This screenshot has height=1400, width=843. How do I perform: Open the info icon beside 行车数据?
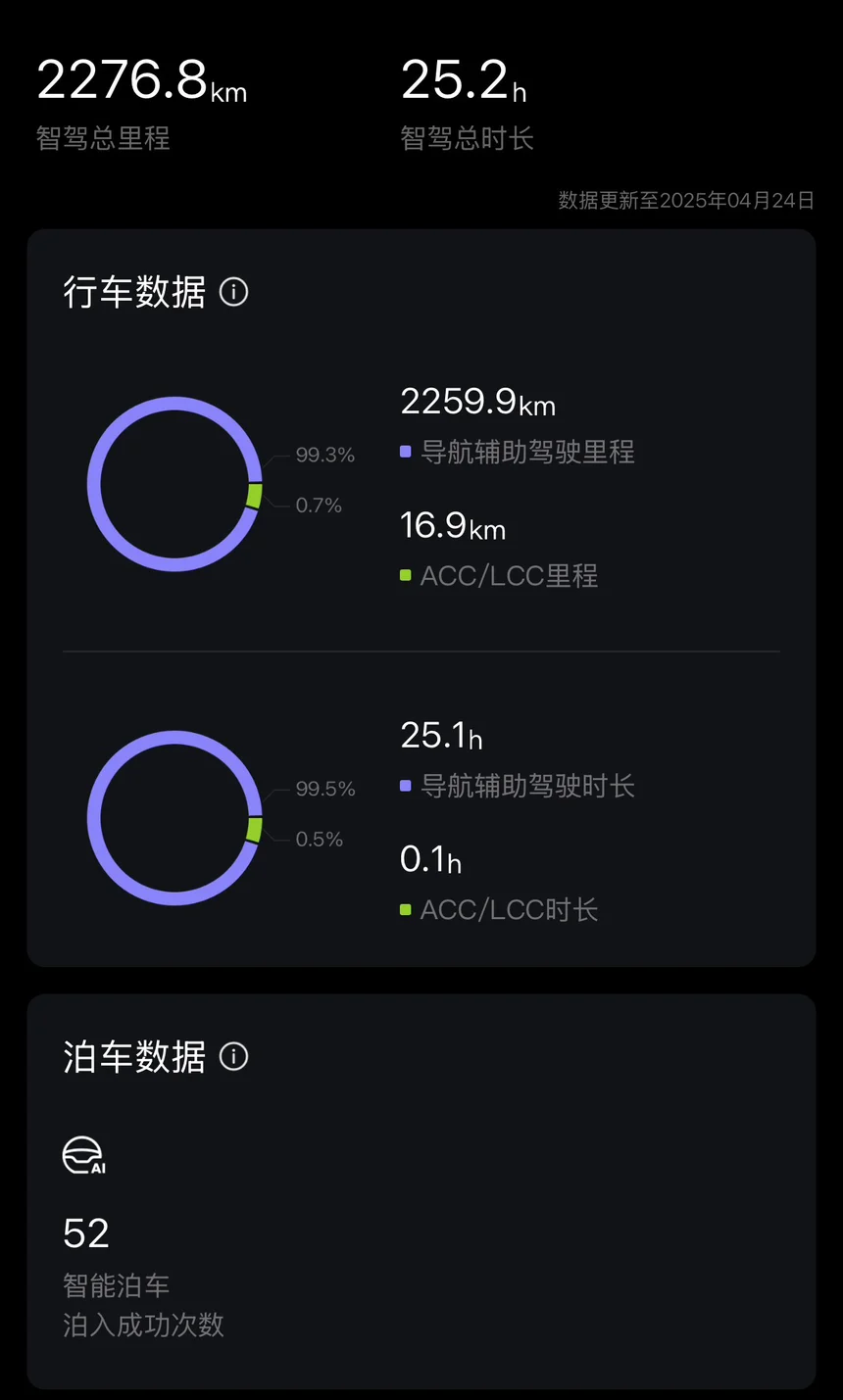(x=233, y=292)
